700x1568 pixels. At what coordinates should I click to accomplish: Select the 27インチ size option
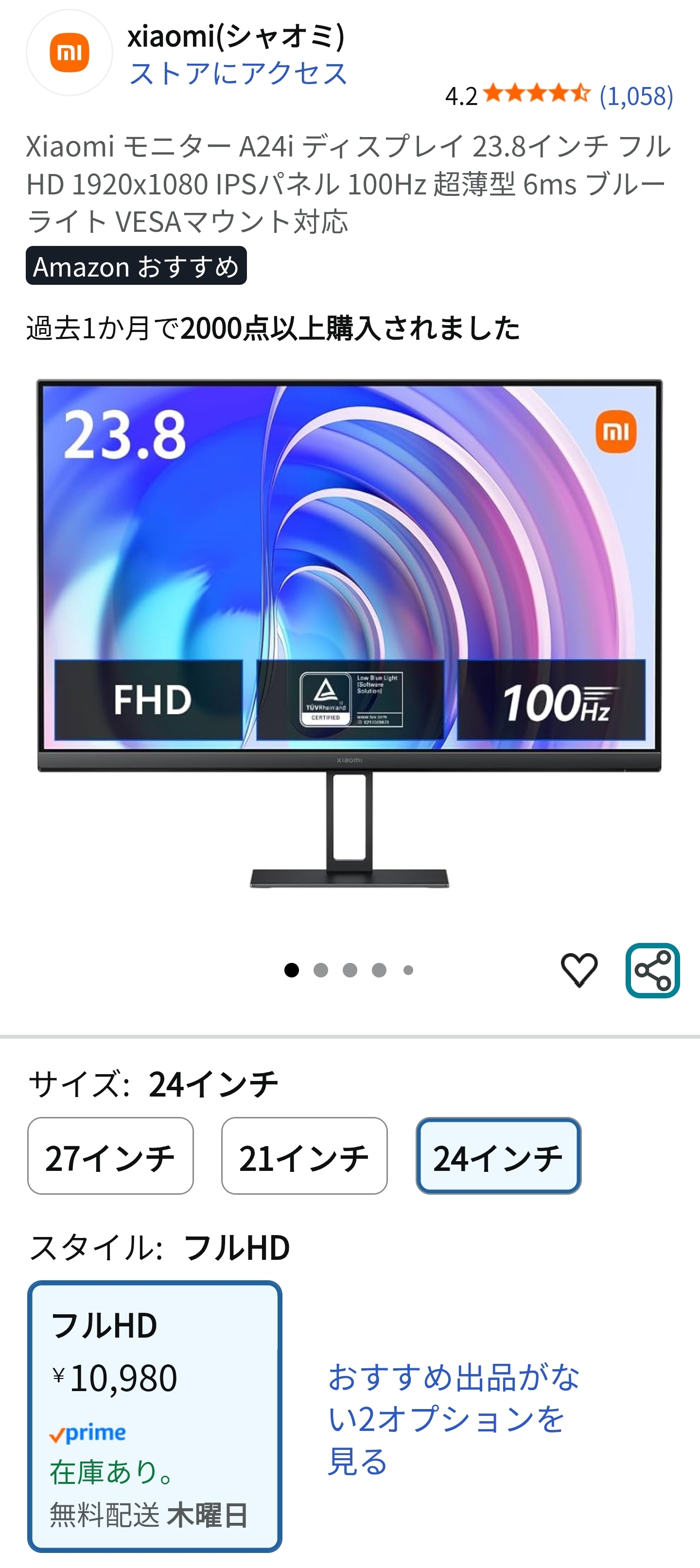(110, 1156)
